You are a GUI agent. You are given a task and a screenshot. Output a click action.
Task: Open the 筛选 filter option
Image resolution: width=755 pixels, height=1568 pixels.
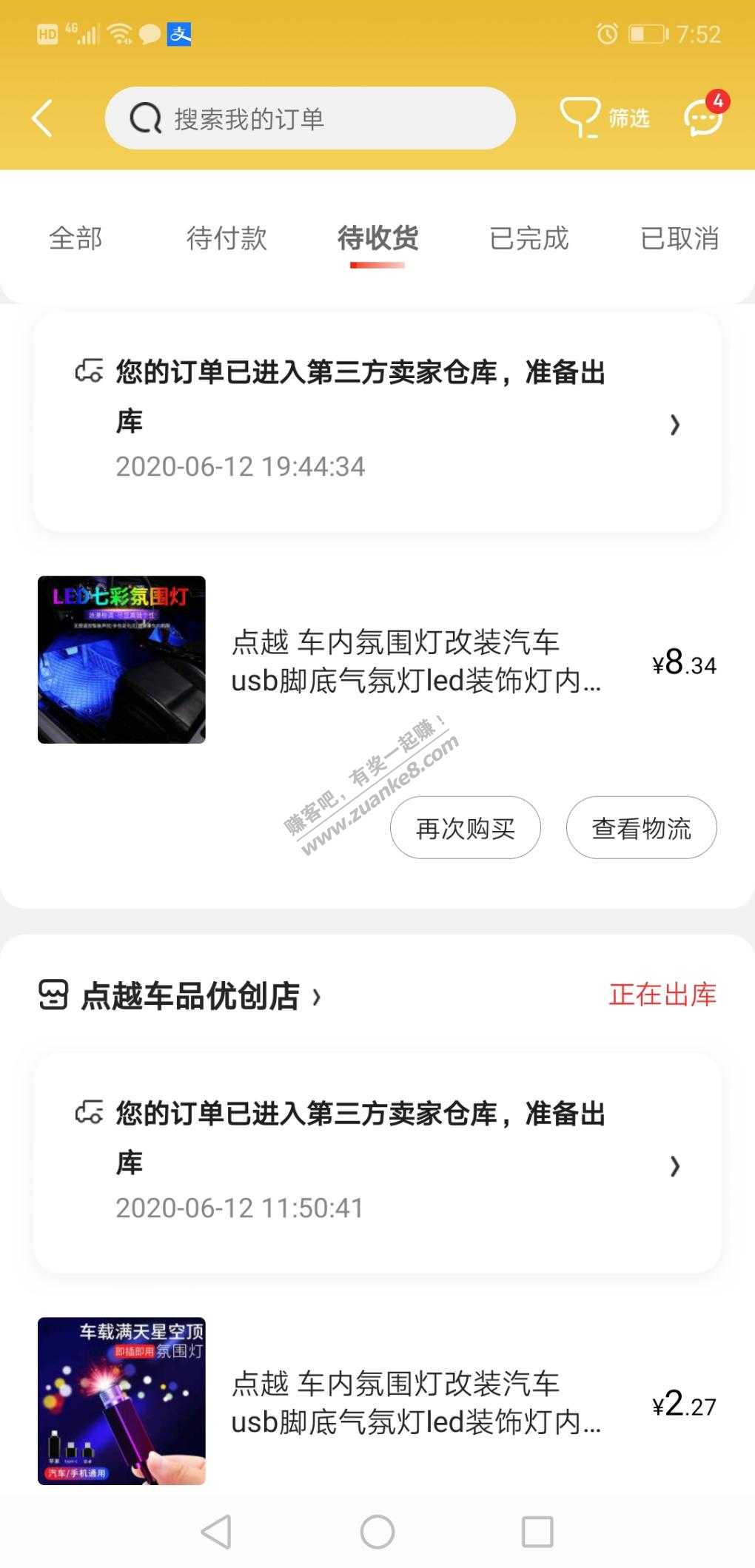click(x=605, y=118)
